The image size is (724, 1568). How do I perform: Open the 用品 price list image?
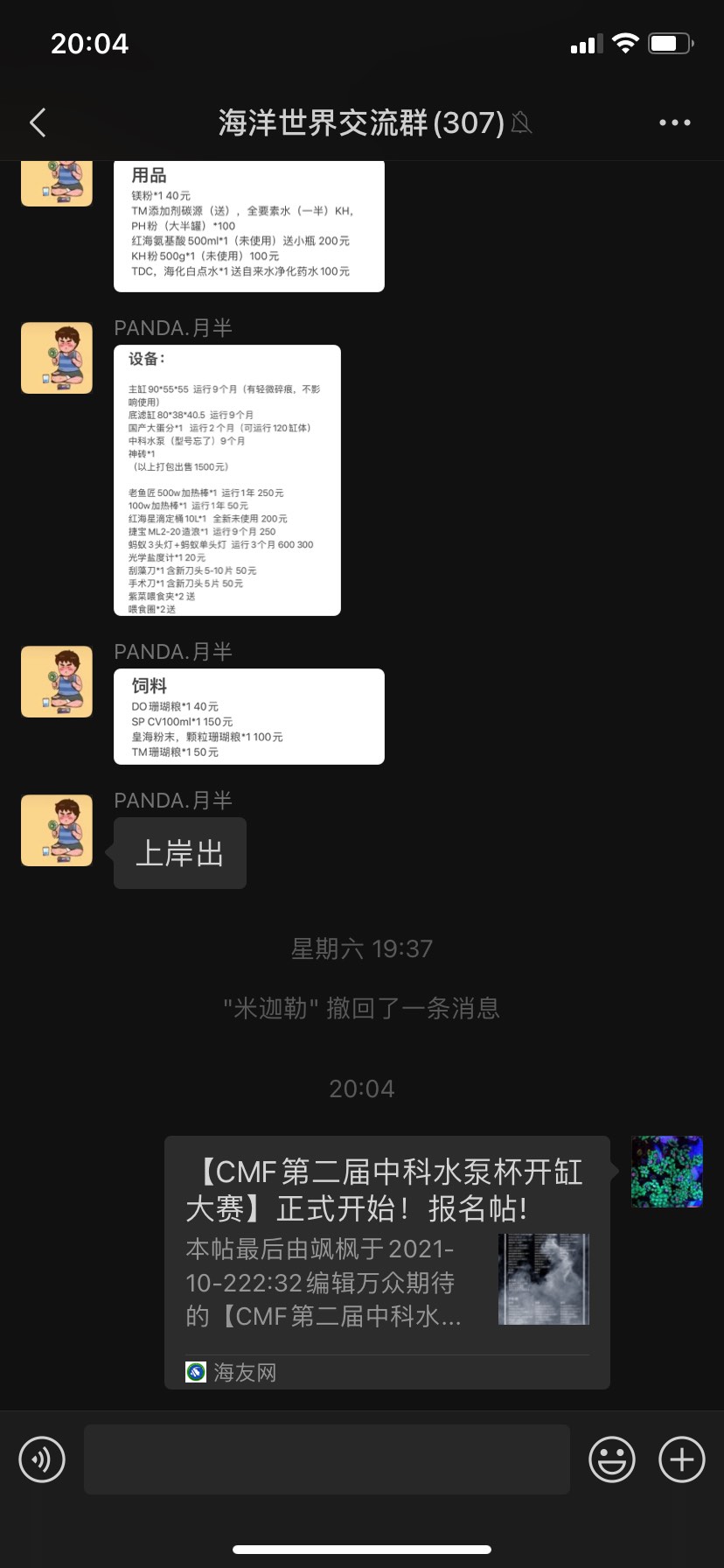(x=248, y=227)
